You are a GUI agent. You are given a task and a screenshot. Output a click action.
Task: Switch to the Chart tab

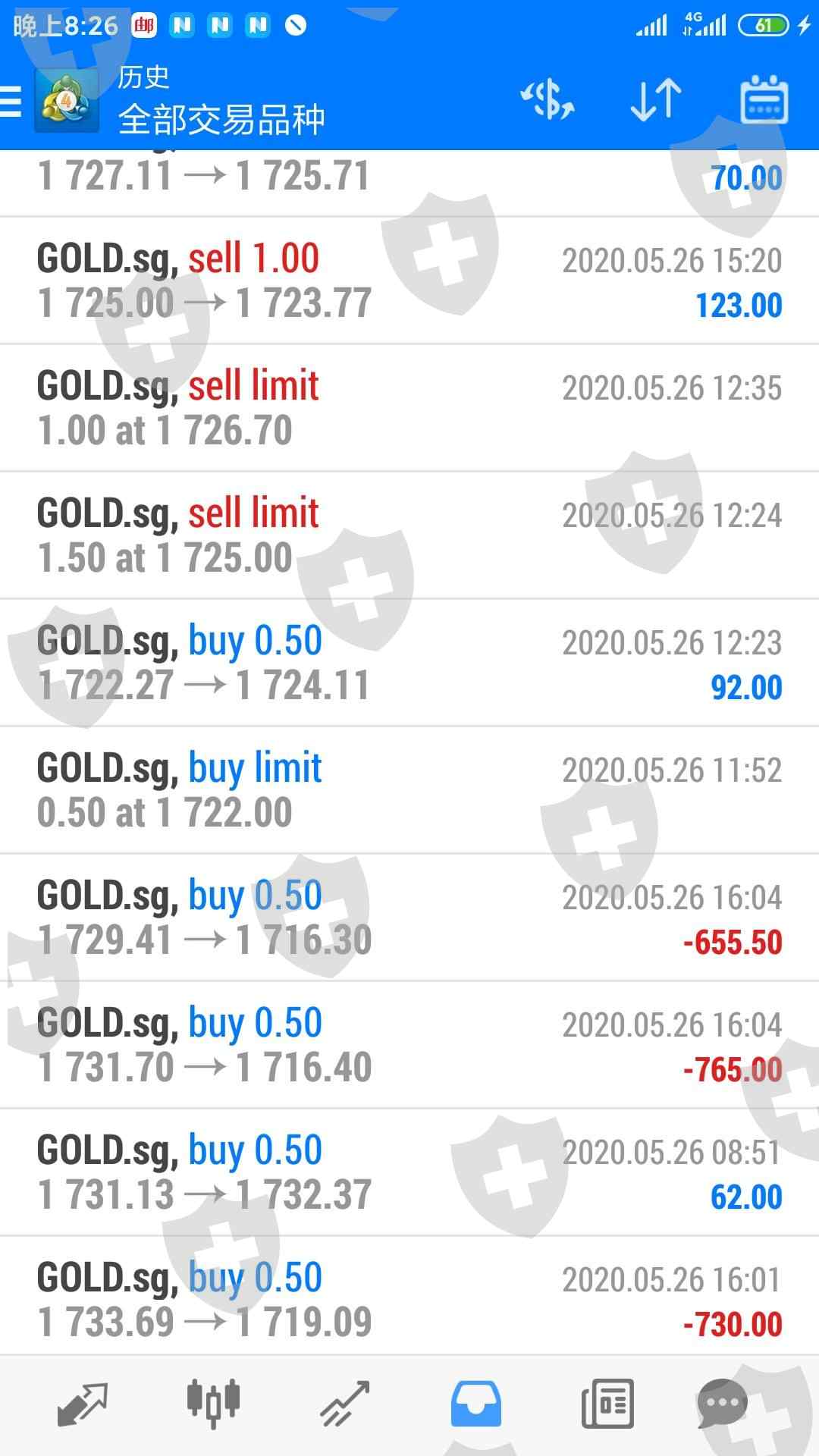click(x=213, y=1404)
